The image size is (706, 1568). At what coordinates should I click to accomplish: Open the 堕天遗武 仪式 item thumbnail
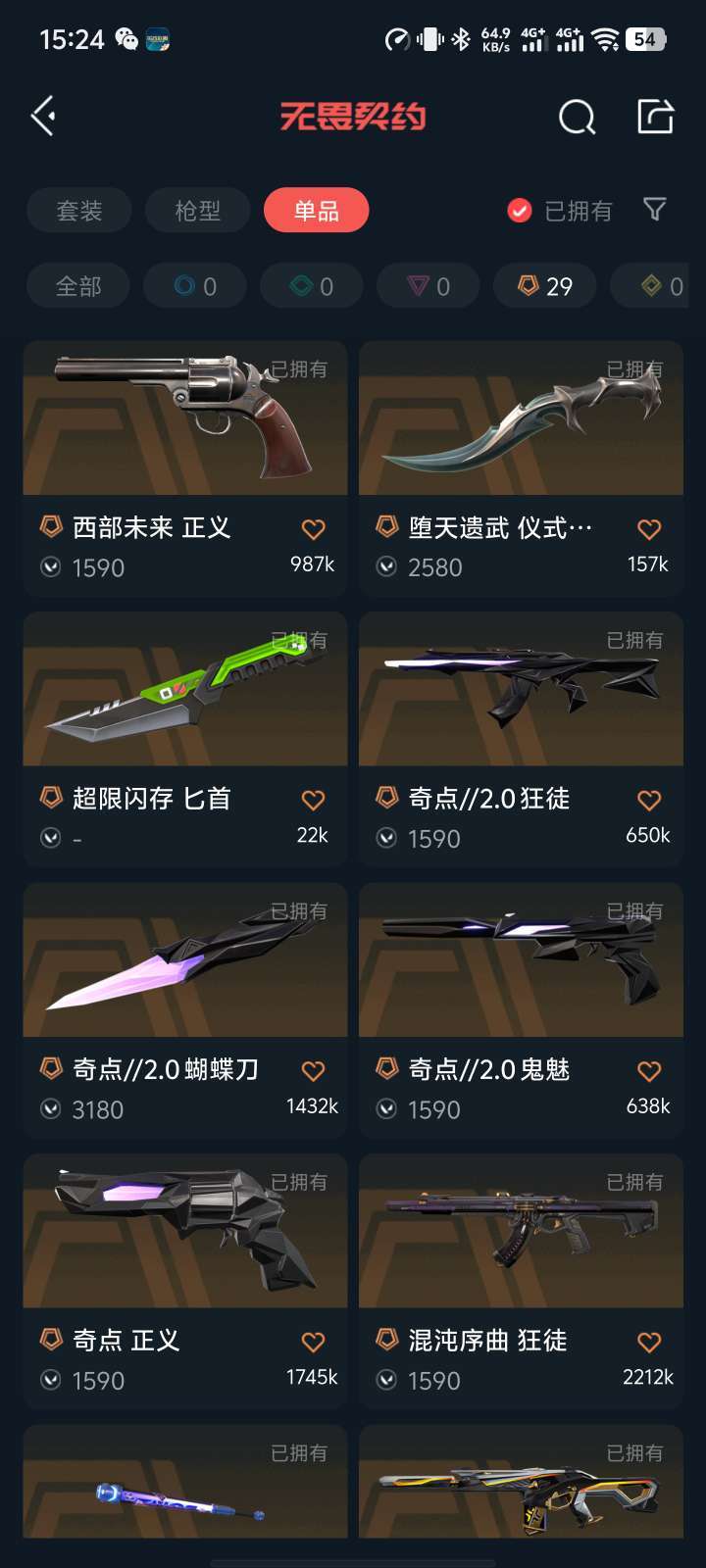[521, 418]
